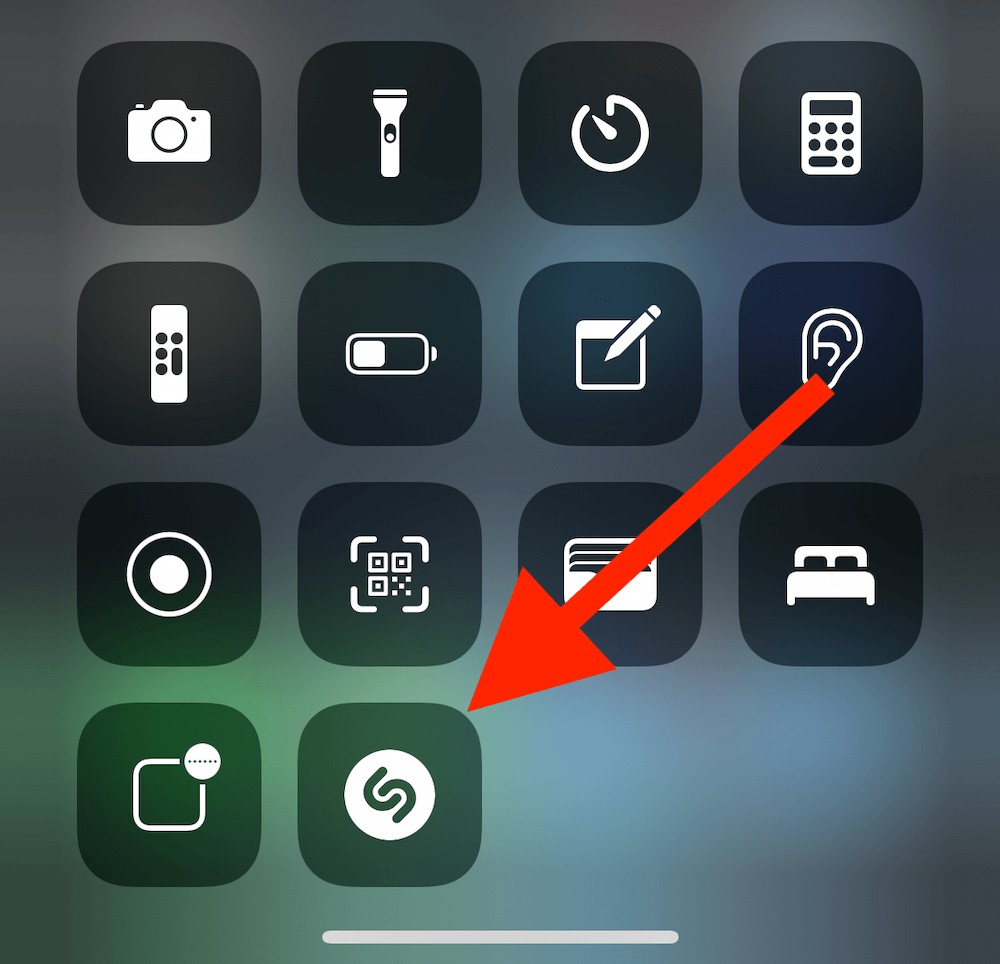The width and height of the screenshot is (1000, 964).
Task: Create a quick note with the pencil icon
Action: (x=609, y=354)
